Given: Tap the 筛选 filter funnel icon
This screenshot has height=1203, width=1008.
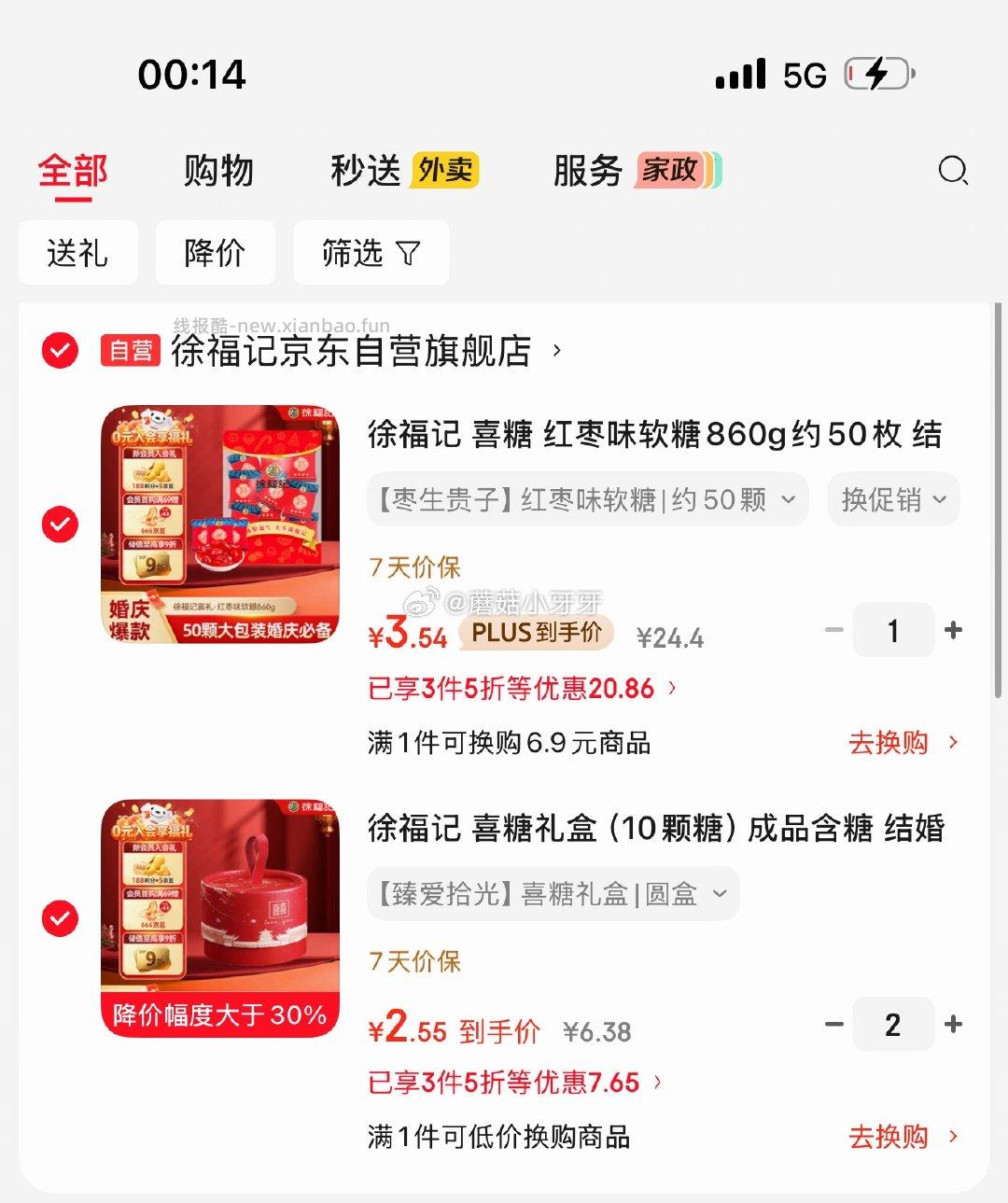Looking at the screenshot, I should (x=371, y=252).
